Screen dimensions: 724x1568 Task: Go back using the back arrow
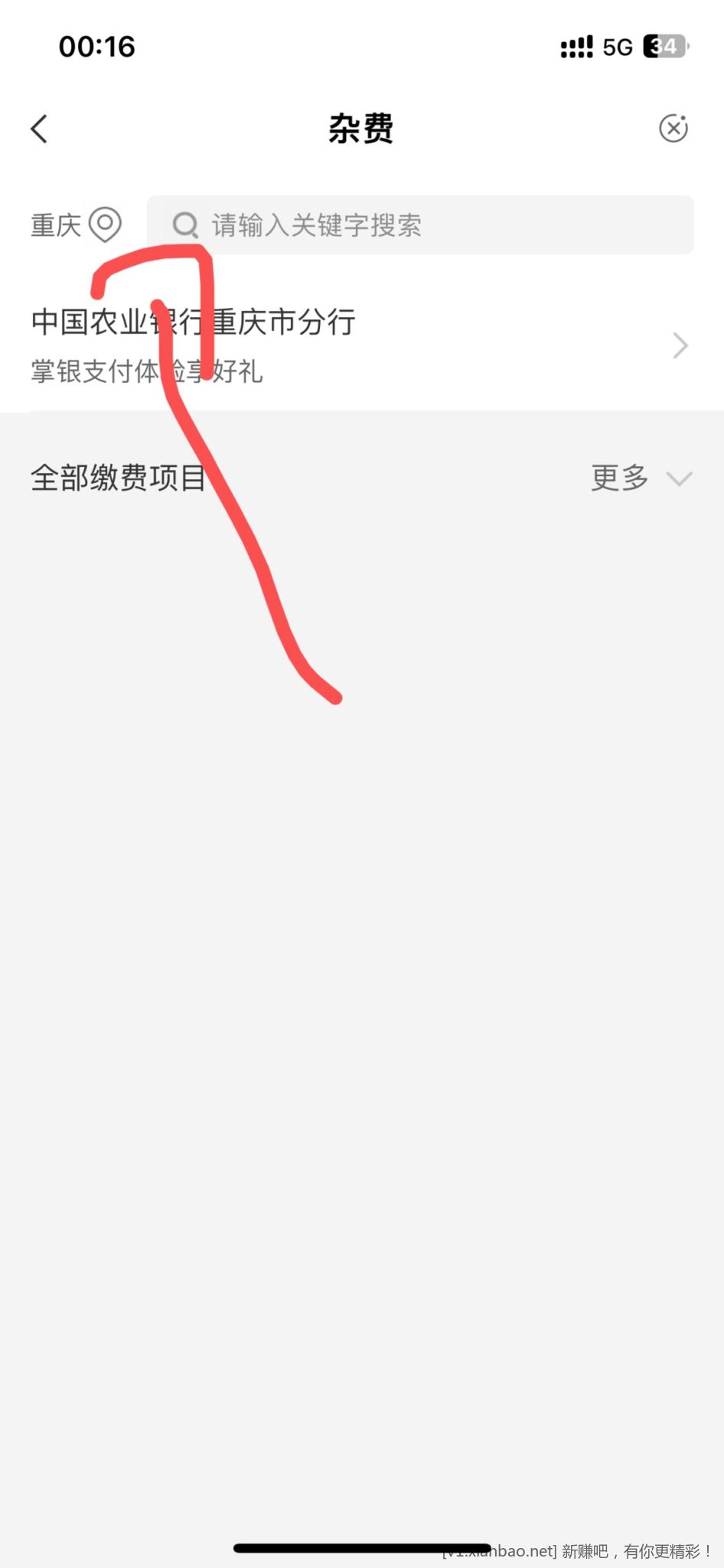(x=40, y=129)
